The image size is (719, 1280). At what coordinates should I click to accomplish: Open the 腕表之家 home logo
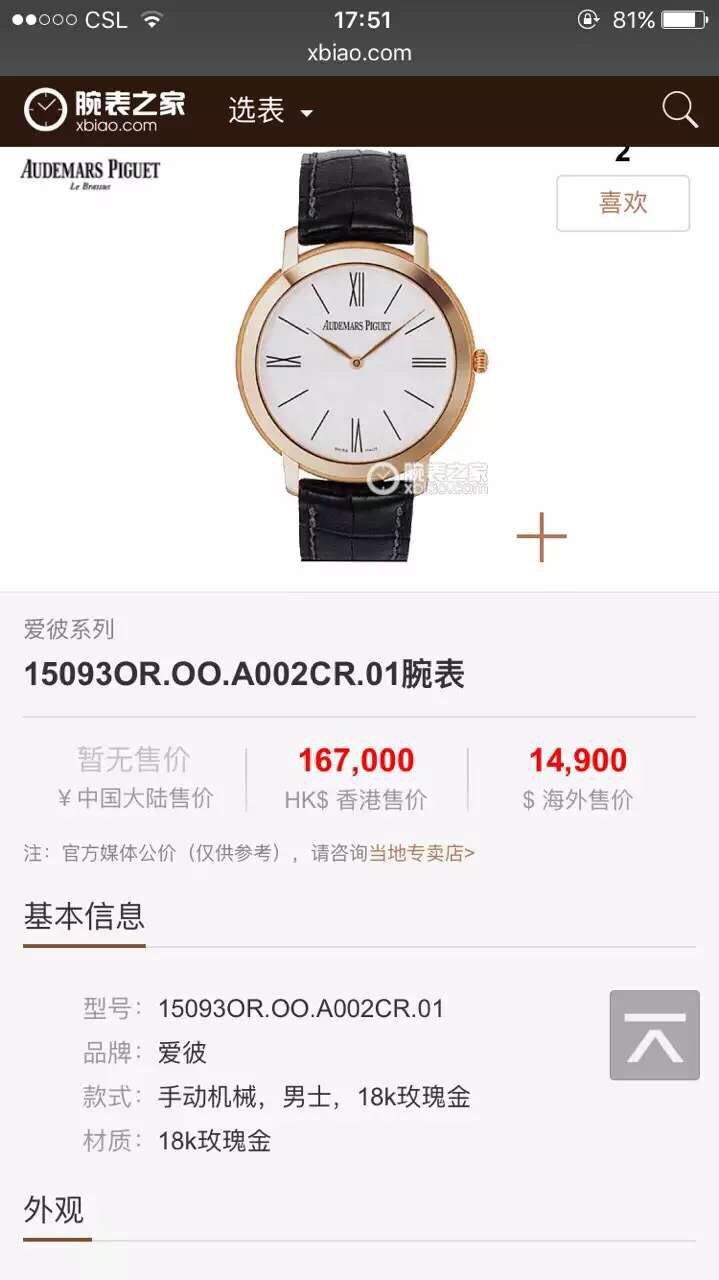click(x=105, y=110)
